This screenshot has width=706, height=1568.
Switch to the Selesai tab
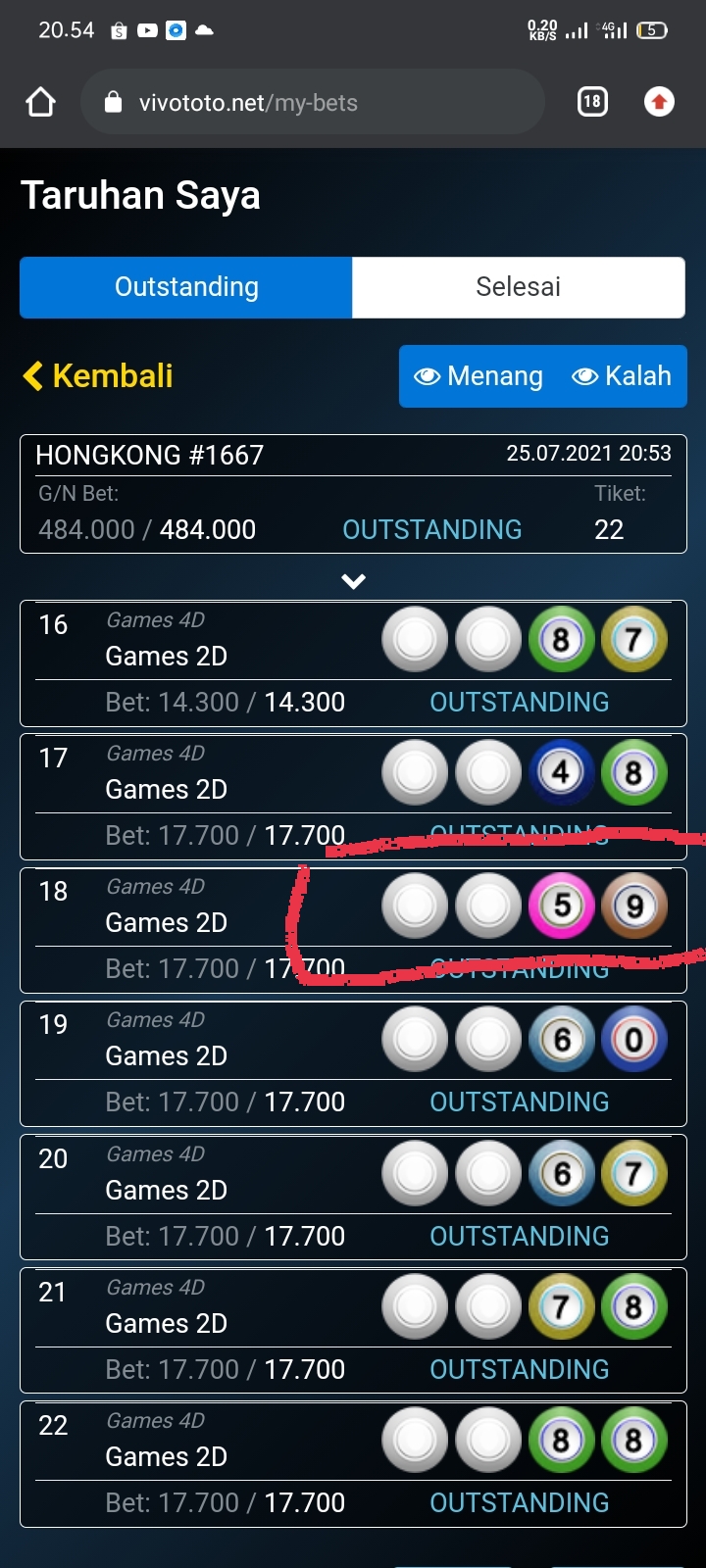tap(518, 287)
